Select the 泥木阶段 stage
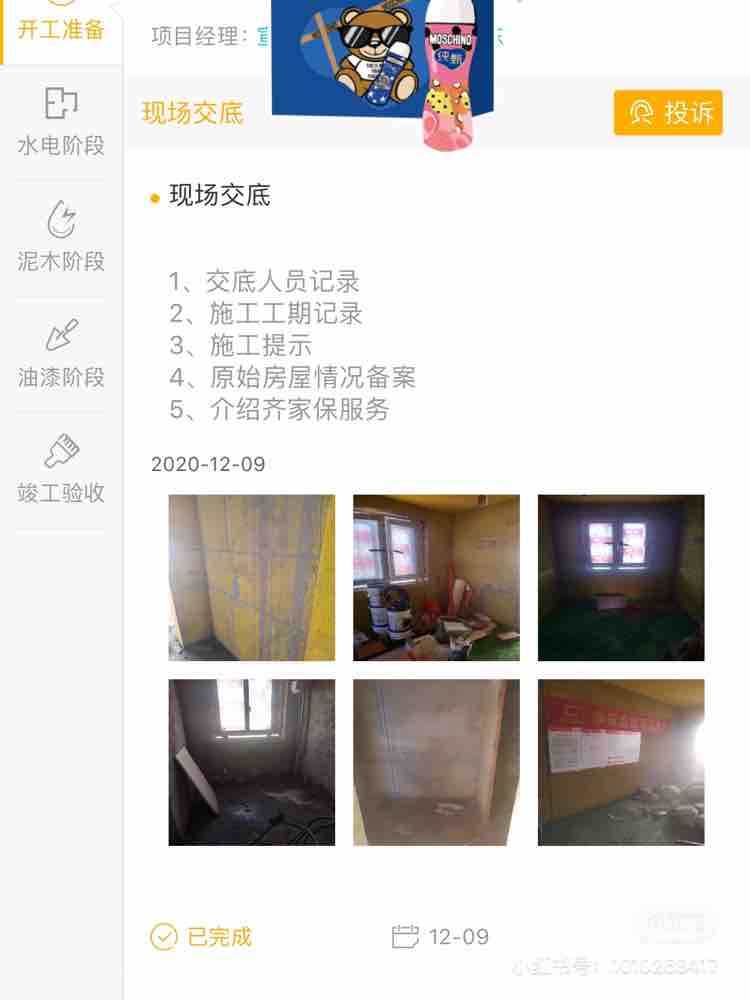 tap(61, 238)
